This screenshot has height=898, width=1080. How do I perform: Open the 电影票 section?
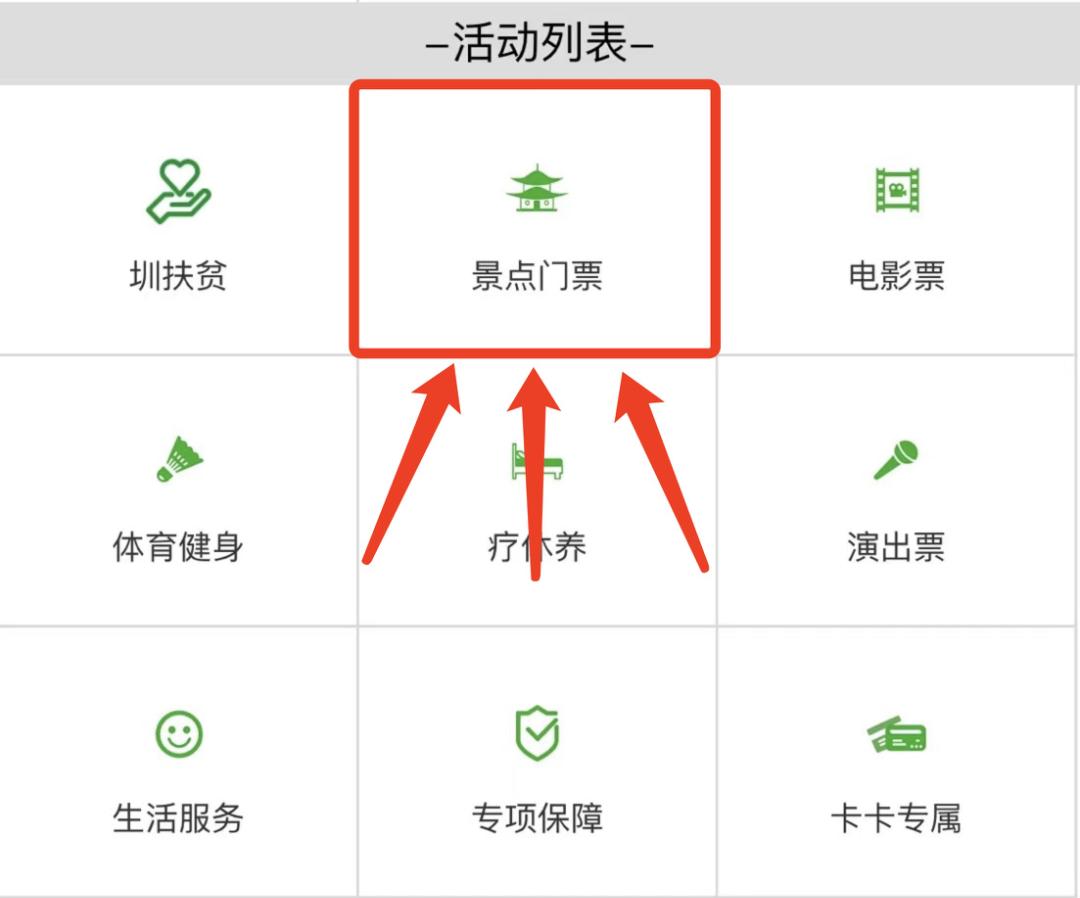click(x=896, y=222)
